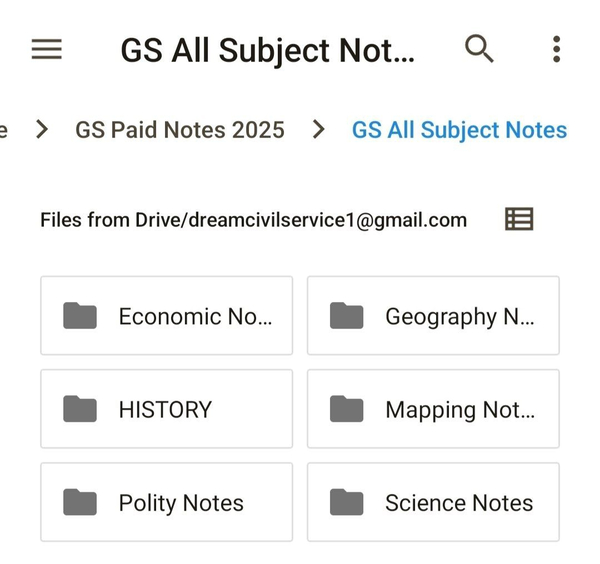
Task: Open the Science Notes folder
Action: [x=433, y=502]
